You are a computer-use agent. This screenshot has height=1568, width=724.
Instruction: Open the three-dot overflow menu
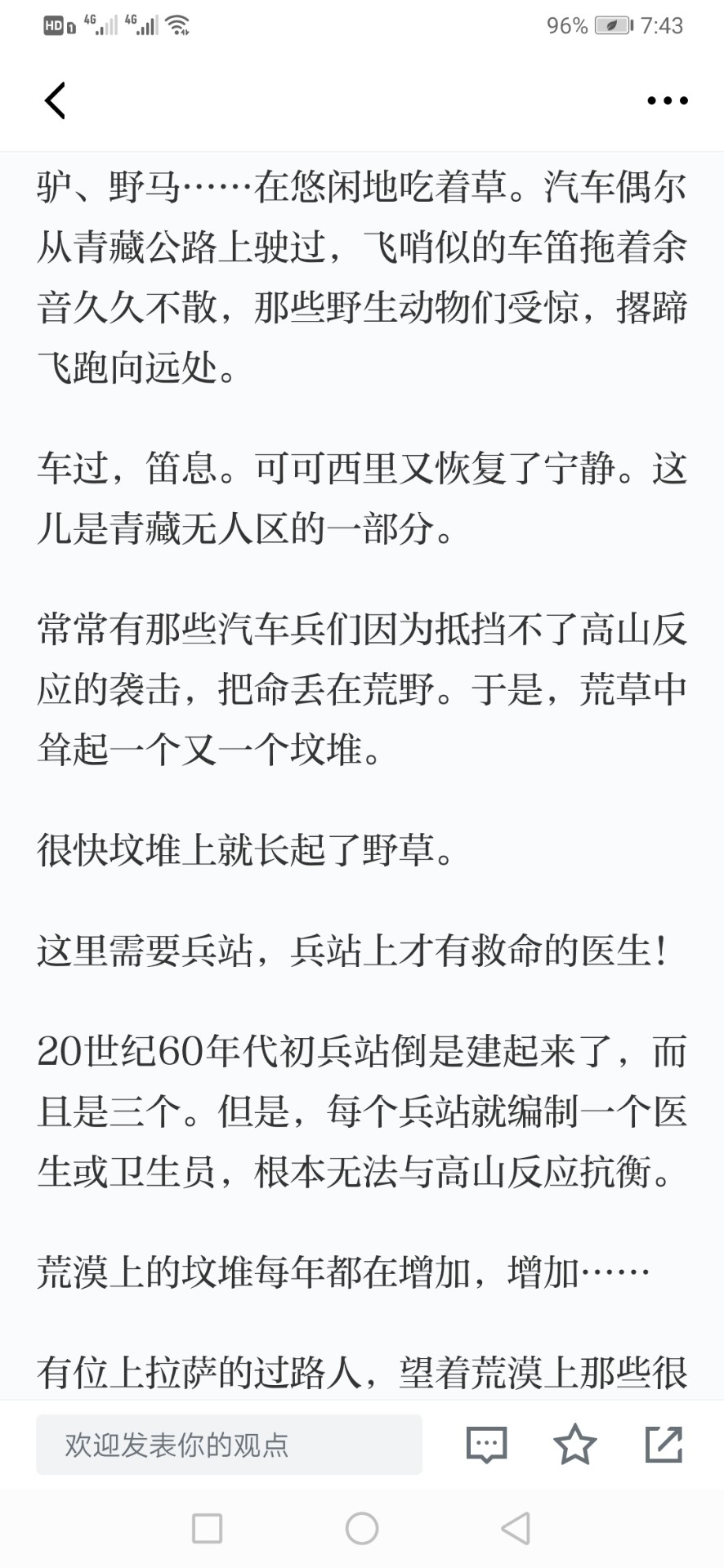(667, 100)
